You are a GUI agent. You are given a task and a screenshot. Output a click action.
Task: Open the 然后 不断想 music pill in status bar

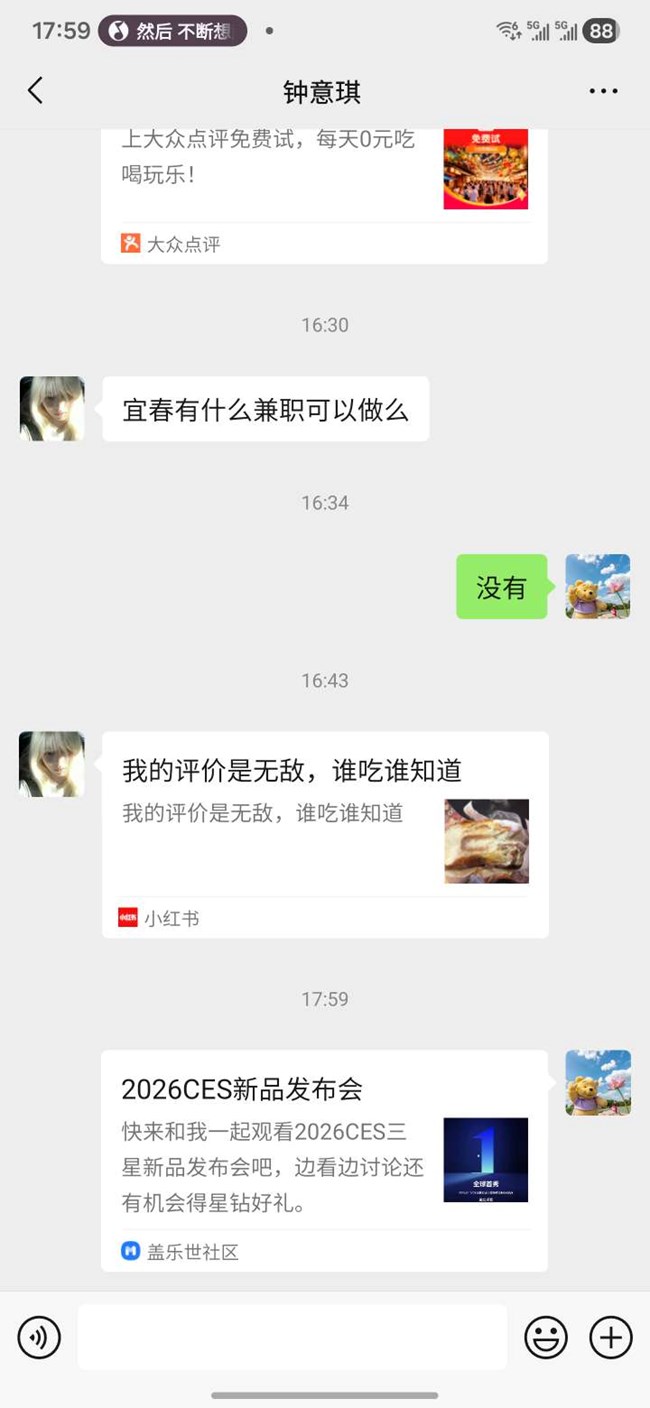172,31
